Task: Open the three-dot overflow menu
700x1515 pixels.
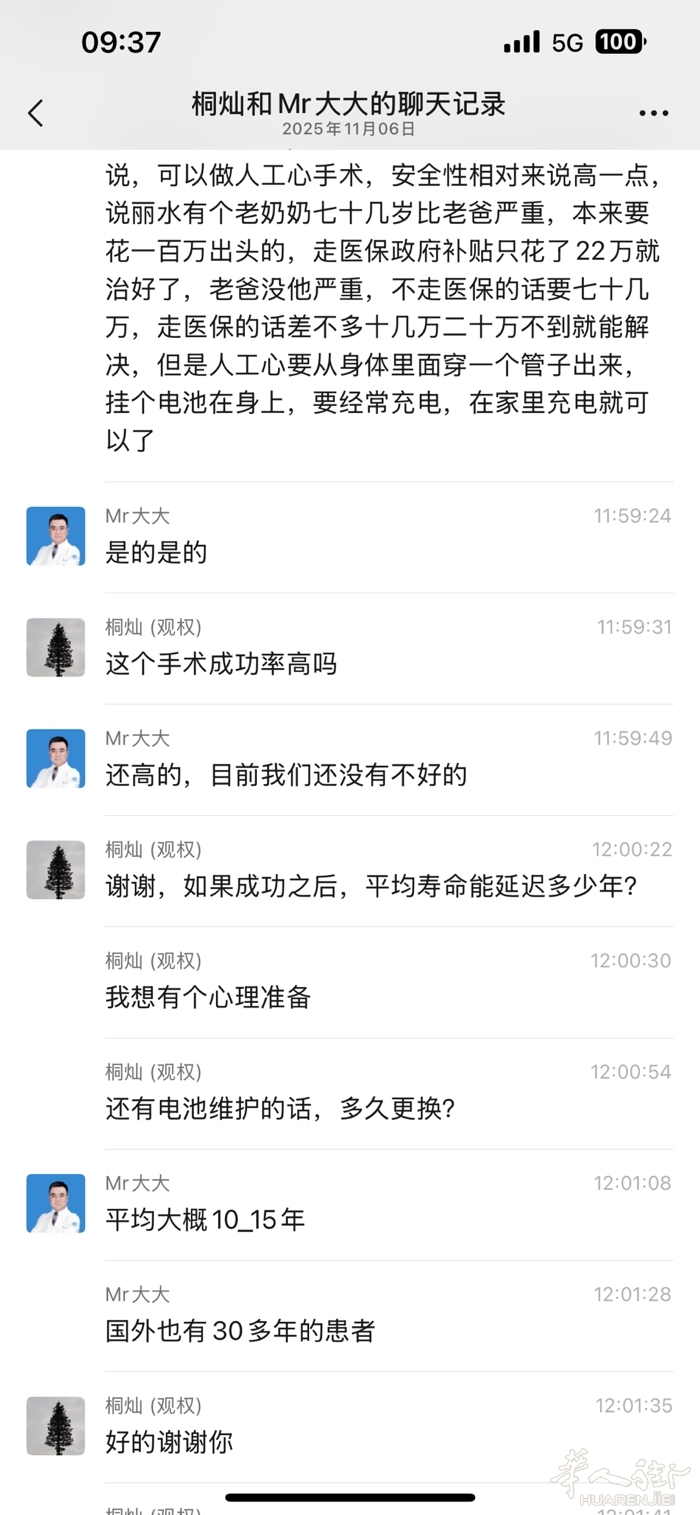Action: coord(653,114)
